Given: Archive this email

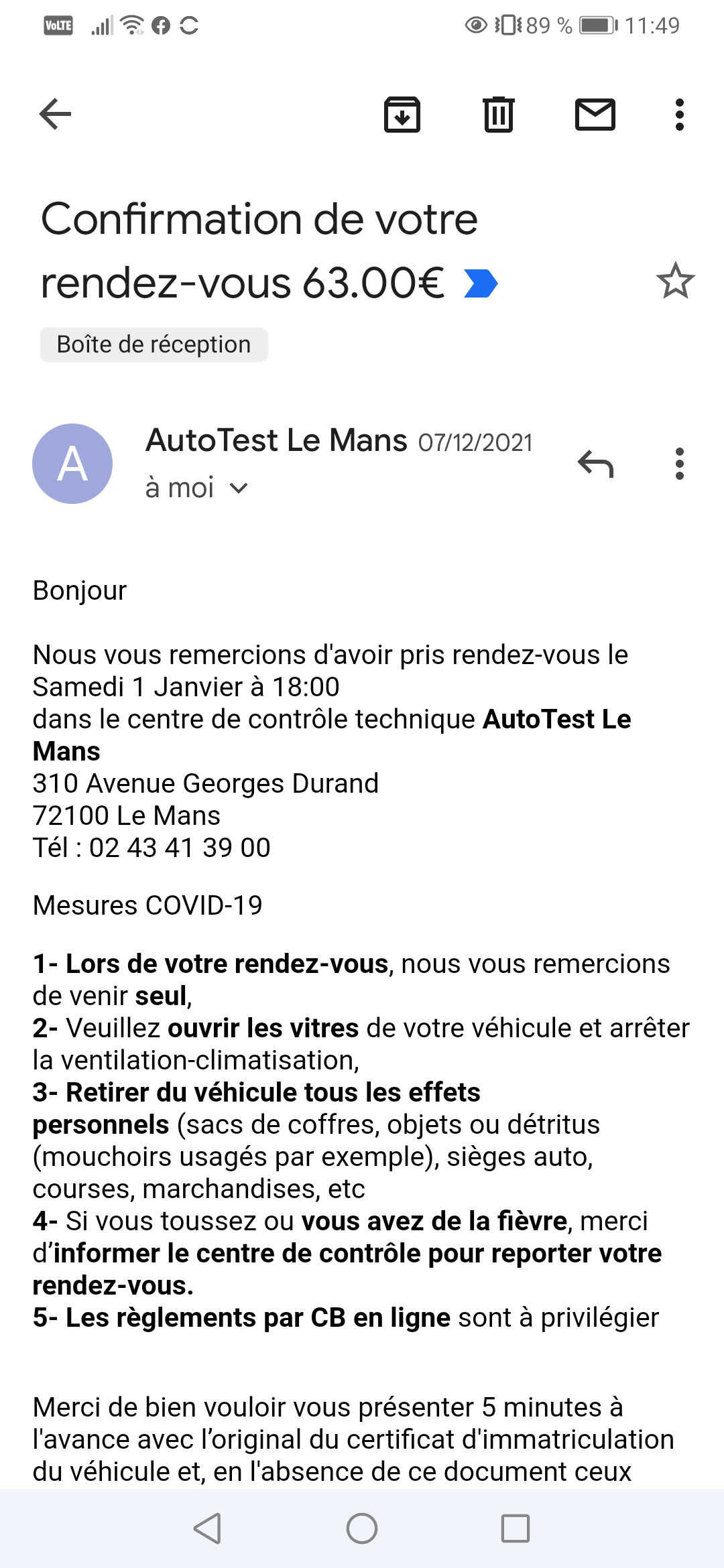Looking at the screenshot, I should pos(402,115).
